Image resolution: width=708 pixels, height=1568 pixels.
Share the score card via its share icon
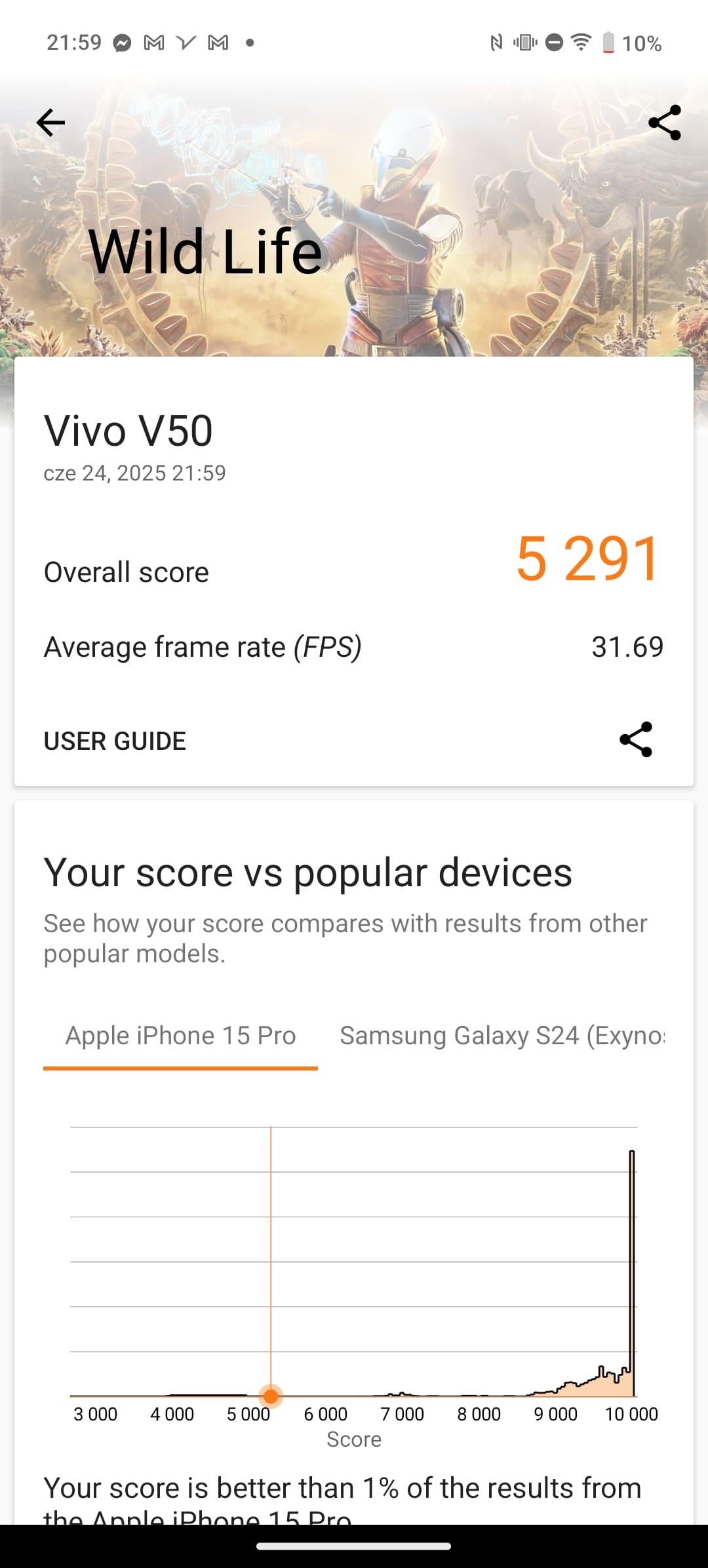[x=636, y=739]
